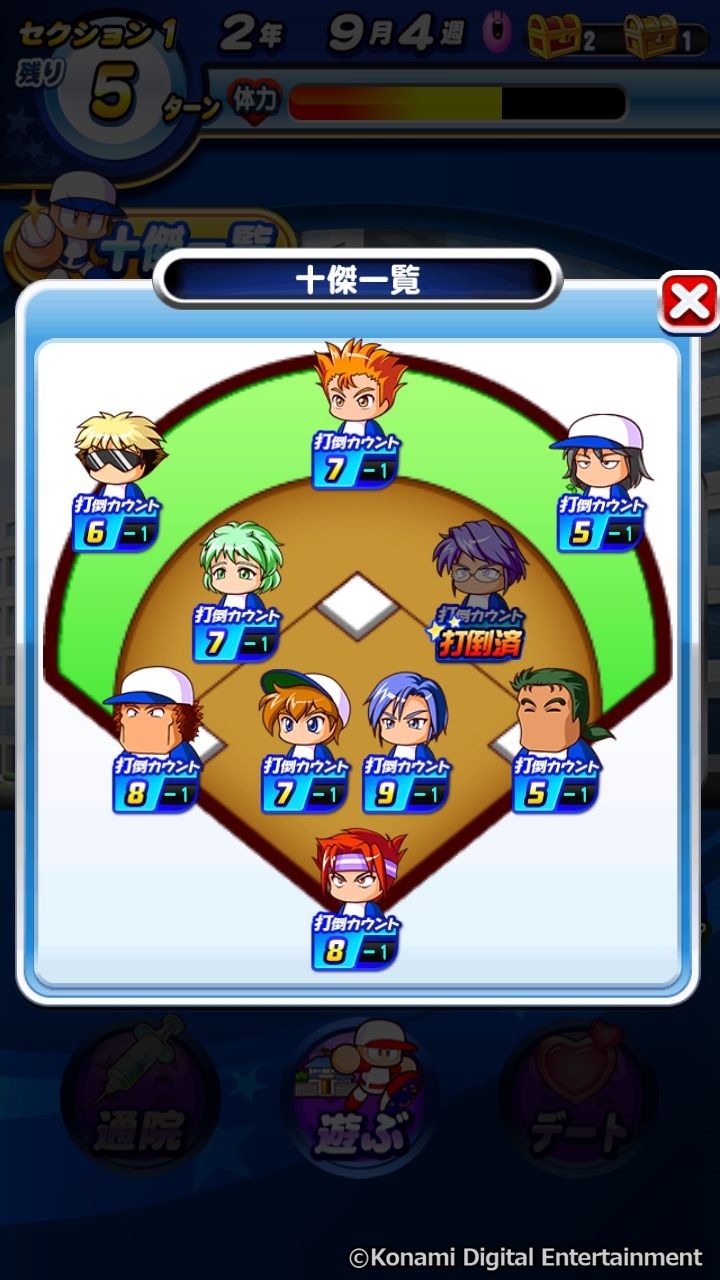Screen dimensions: 720x1280
Task: Select the blue-haired character with count 9
Action: (405, 712)
